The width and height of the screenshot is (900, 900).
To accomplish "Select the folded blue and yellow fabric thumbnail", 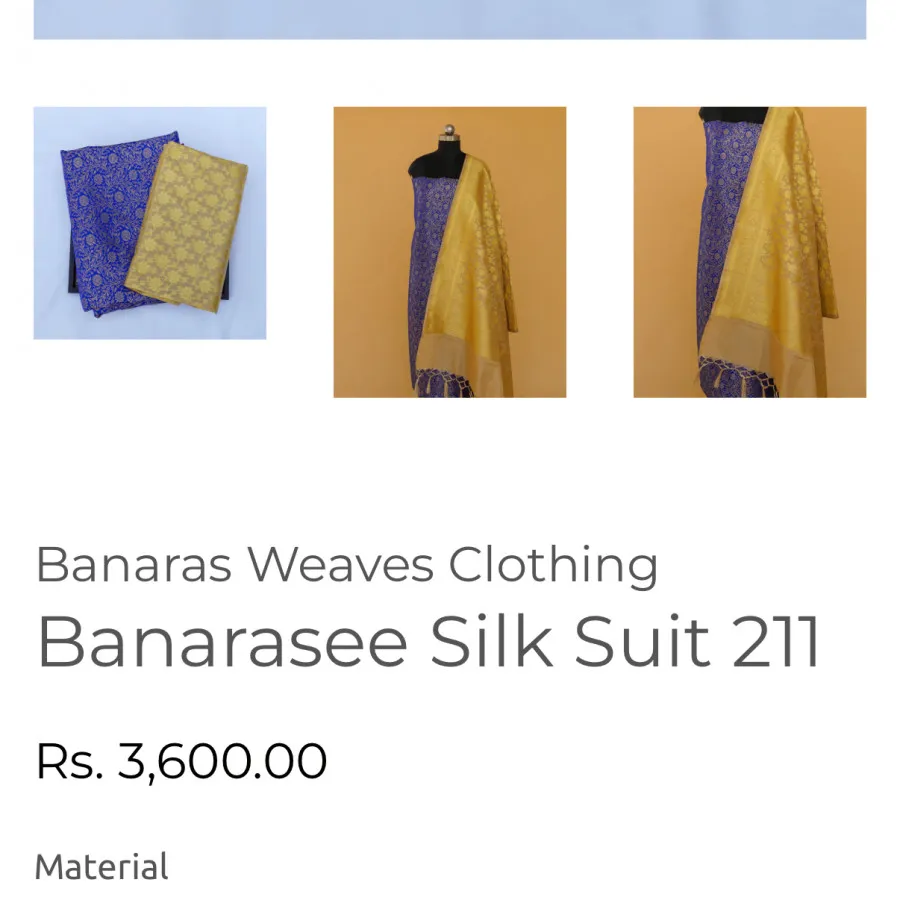I will [150, 223].
